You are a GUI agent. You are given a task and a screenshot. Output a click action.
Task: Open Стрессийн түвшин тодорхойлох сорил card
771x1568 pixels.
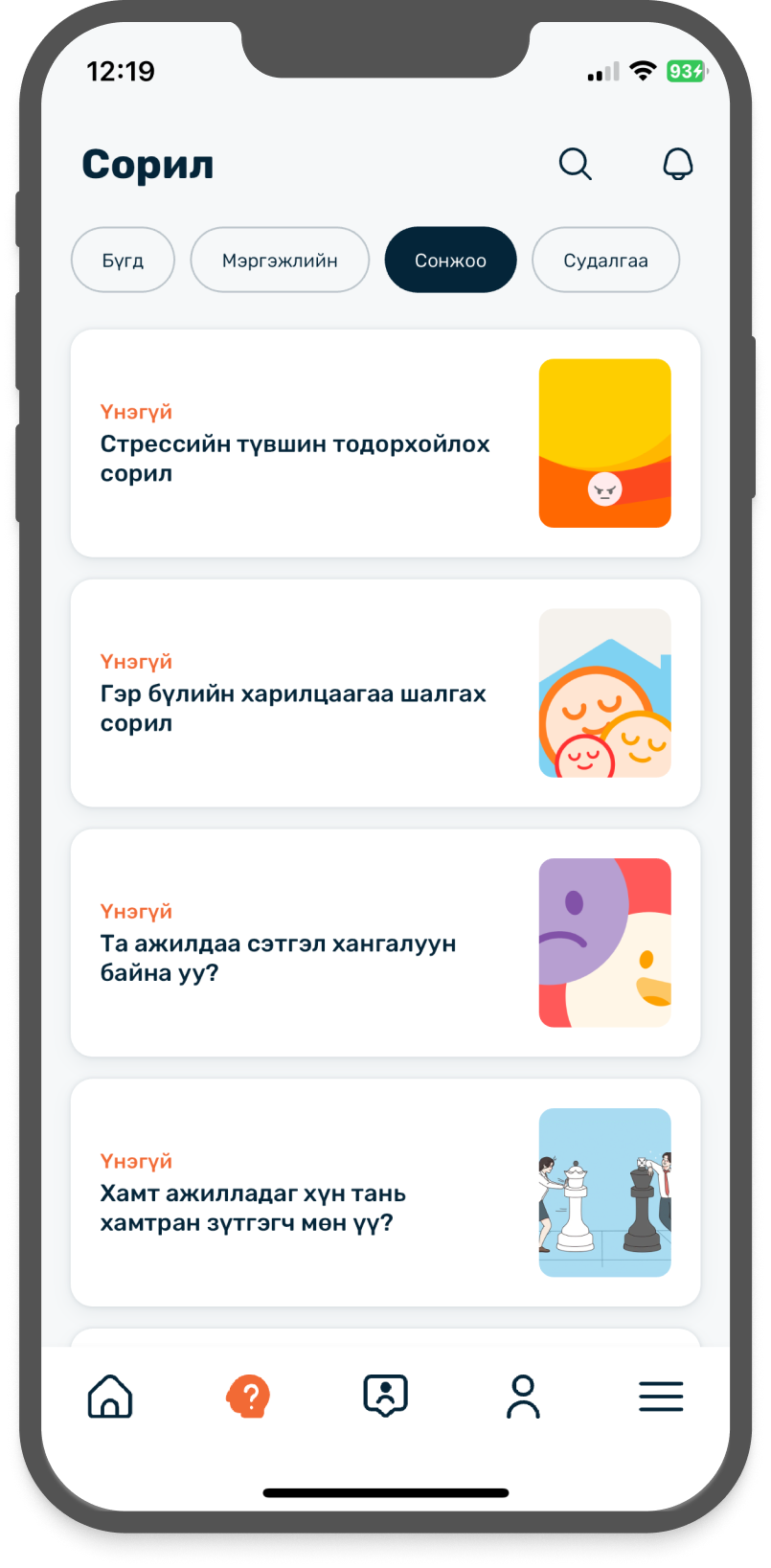coord(385,443)
